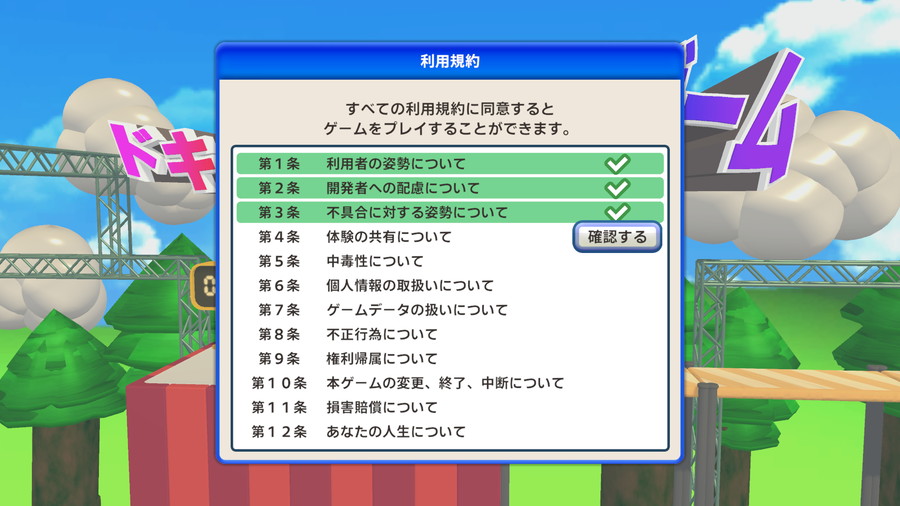Select 第8条 不正行為について
Screen dimensions: 900x506
tap(450, 334)
